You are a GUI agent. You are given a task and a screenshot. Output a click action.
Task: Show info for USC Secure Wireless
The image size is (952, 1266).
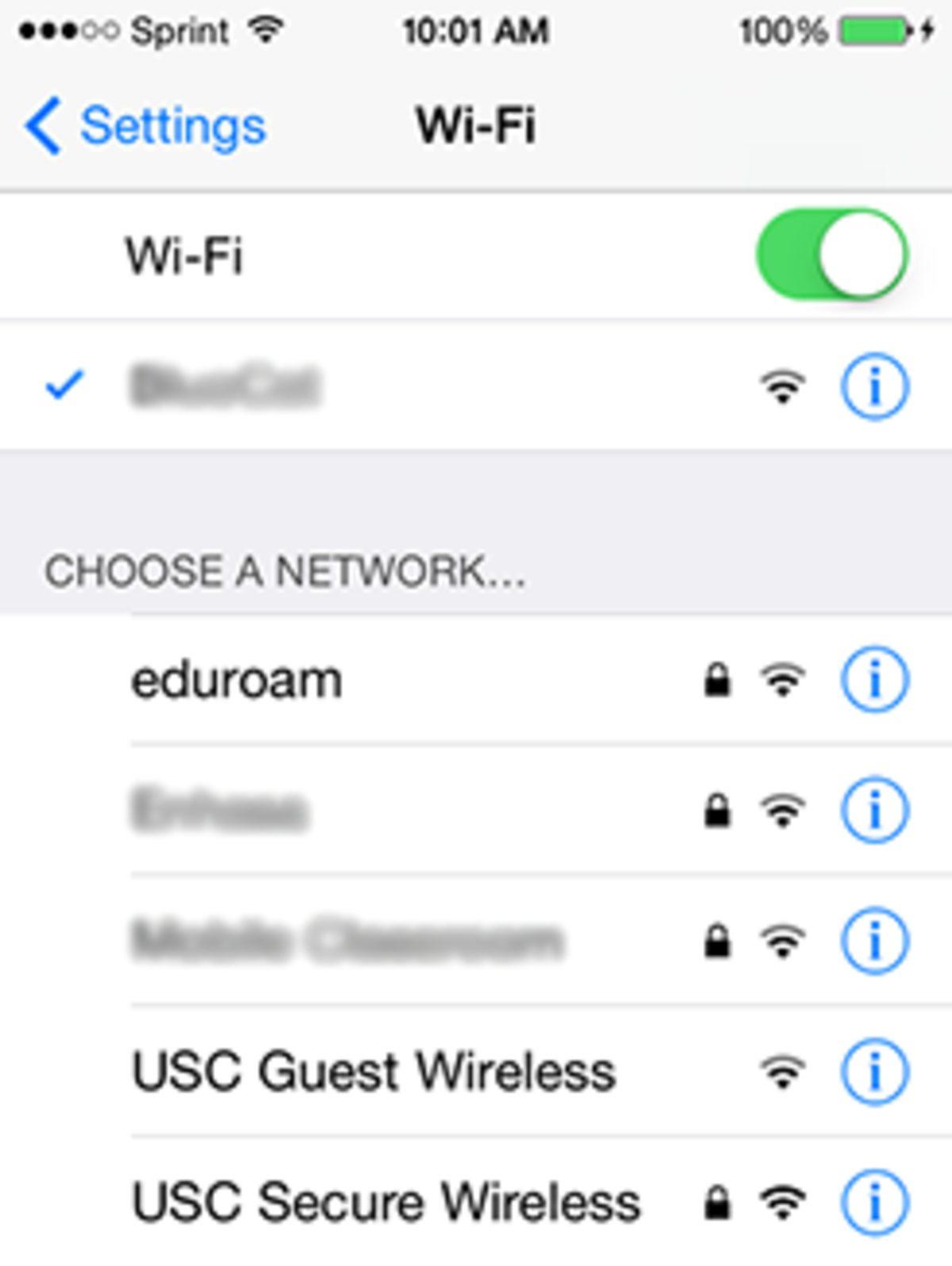coord(873,1203)
